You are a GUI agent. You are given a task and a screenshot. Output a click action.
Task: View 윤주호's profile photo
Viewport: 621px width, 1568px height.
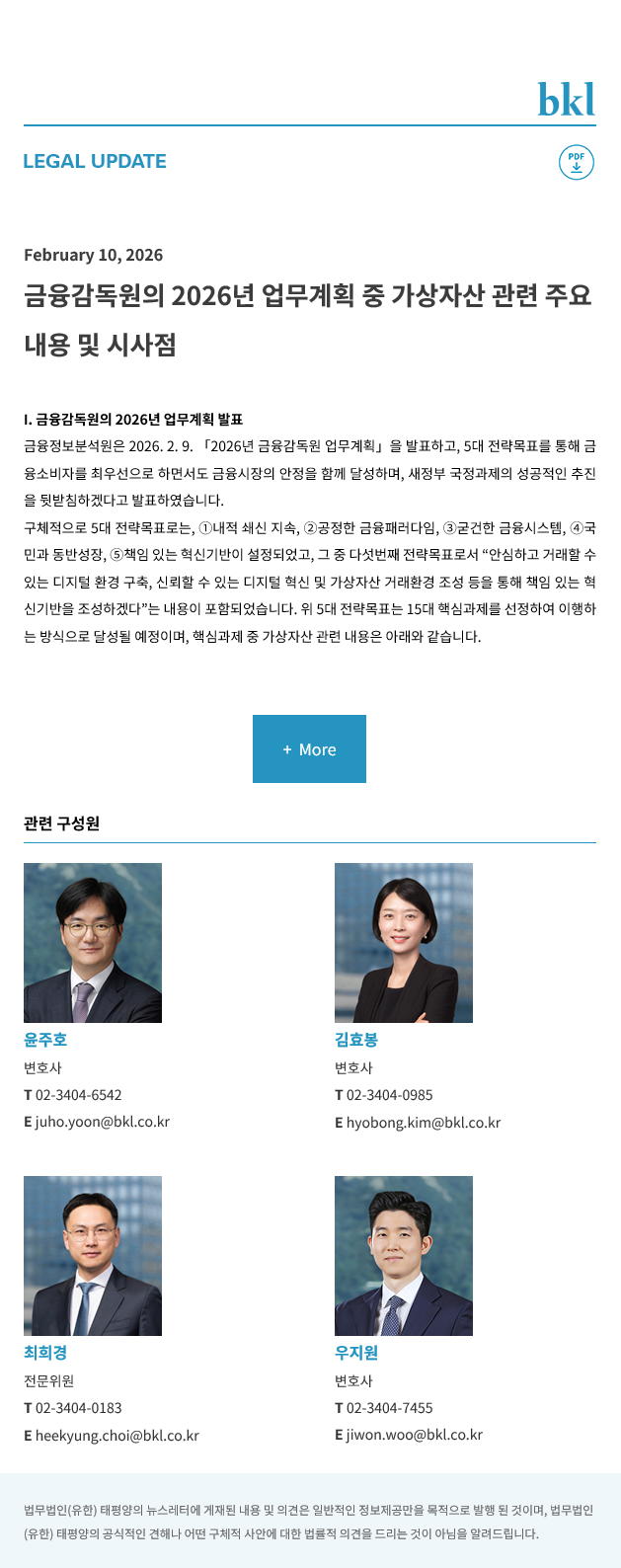click(x=93, y=942)
